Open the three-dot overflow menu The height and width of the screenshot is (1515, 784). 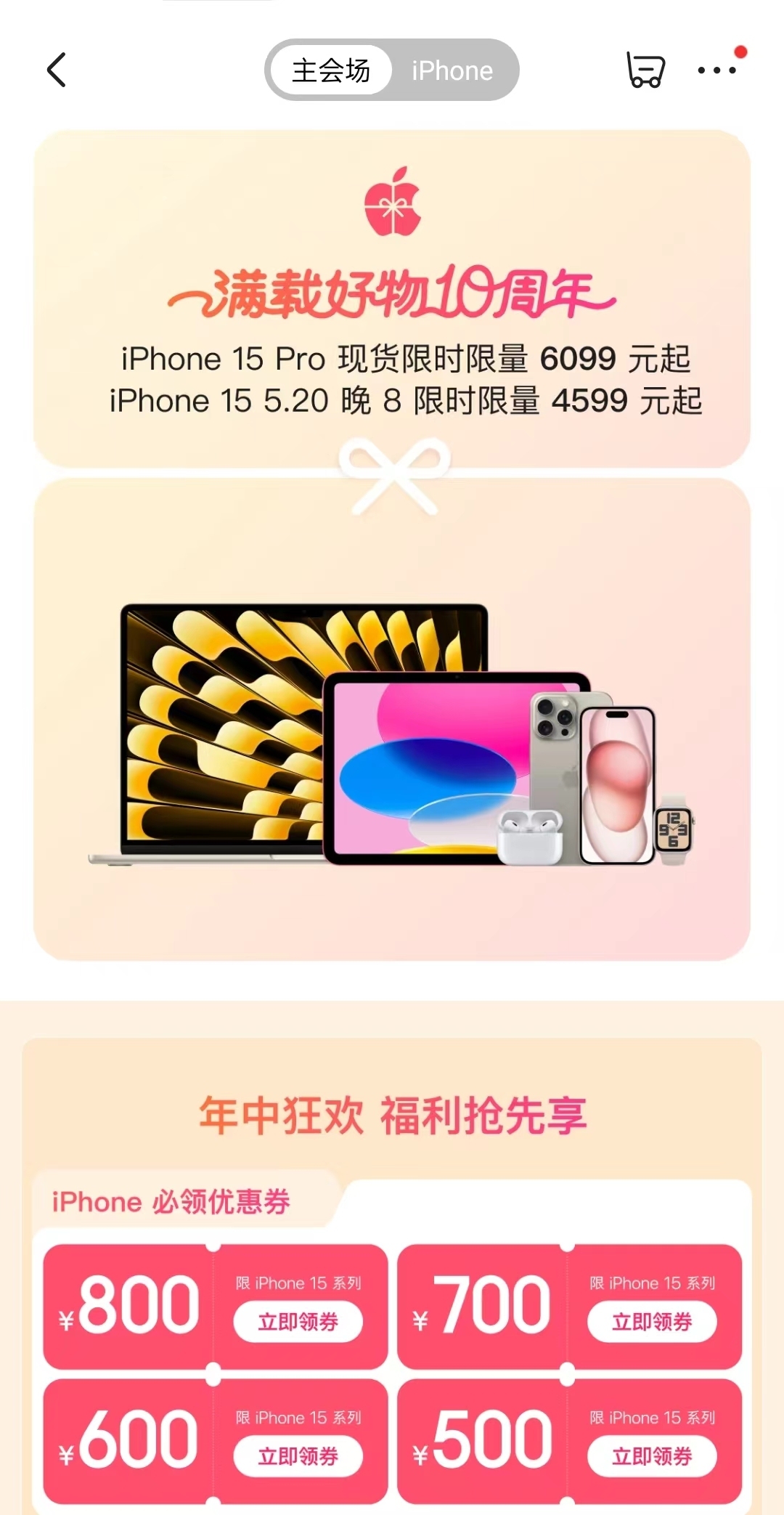click(x=716, y=70)
